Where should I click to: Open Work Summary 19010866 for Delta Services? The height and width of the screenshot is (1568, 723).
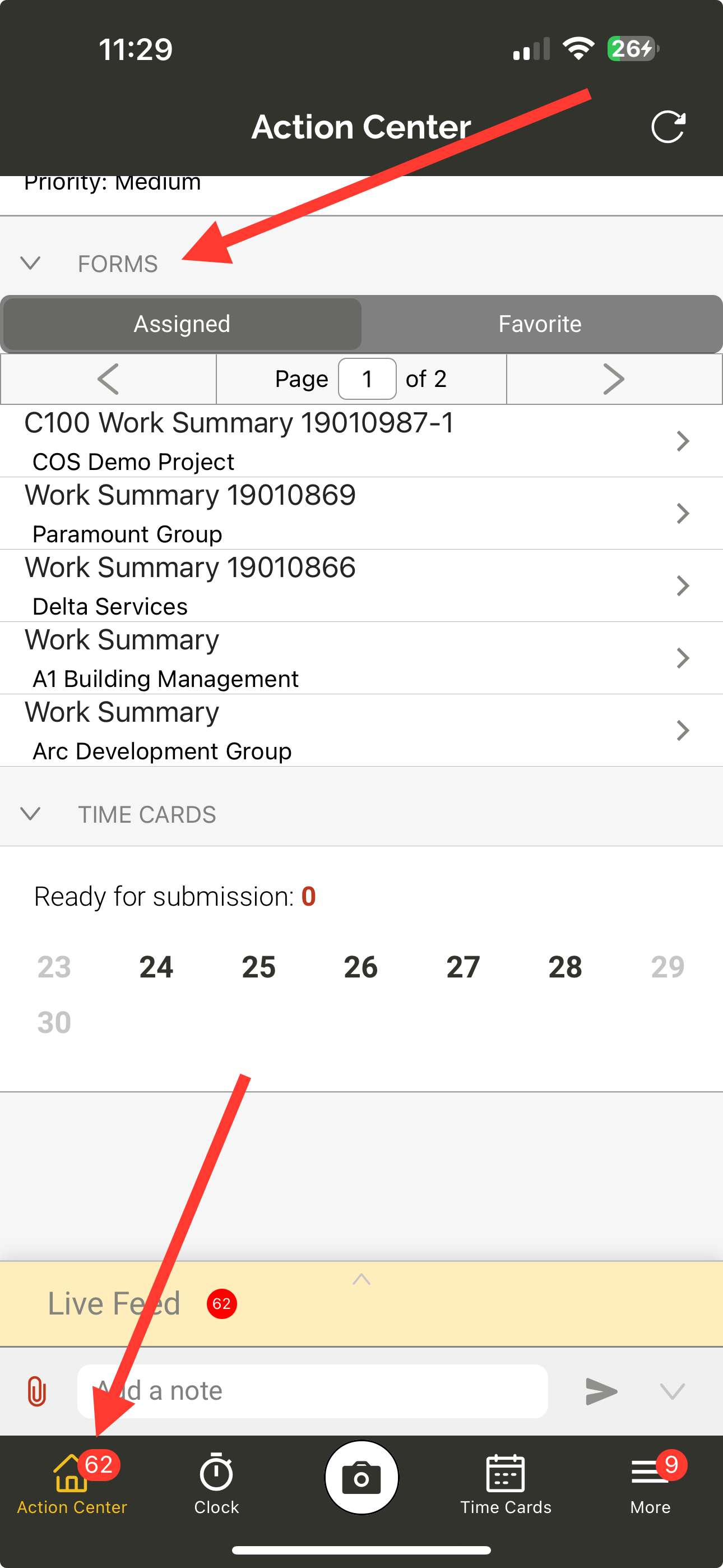[x=361, y=585]
